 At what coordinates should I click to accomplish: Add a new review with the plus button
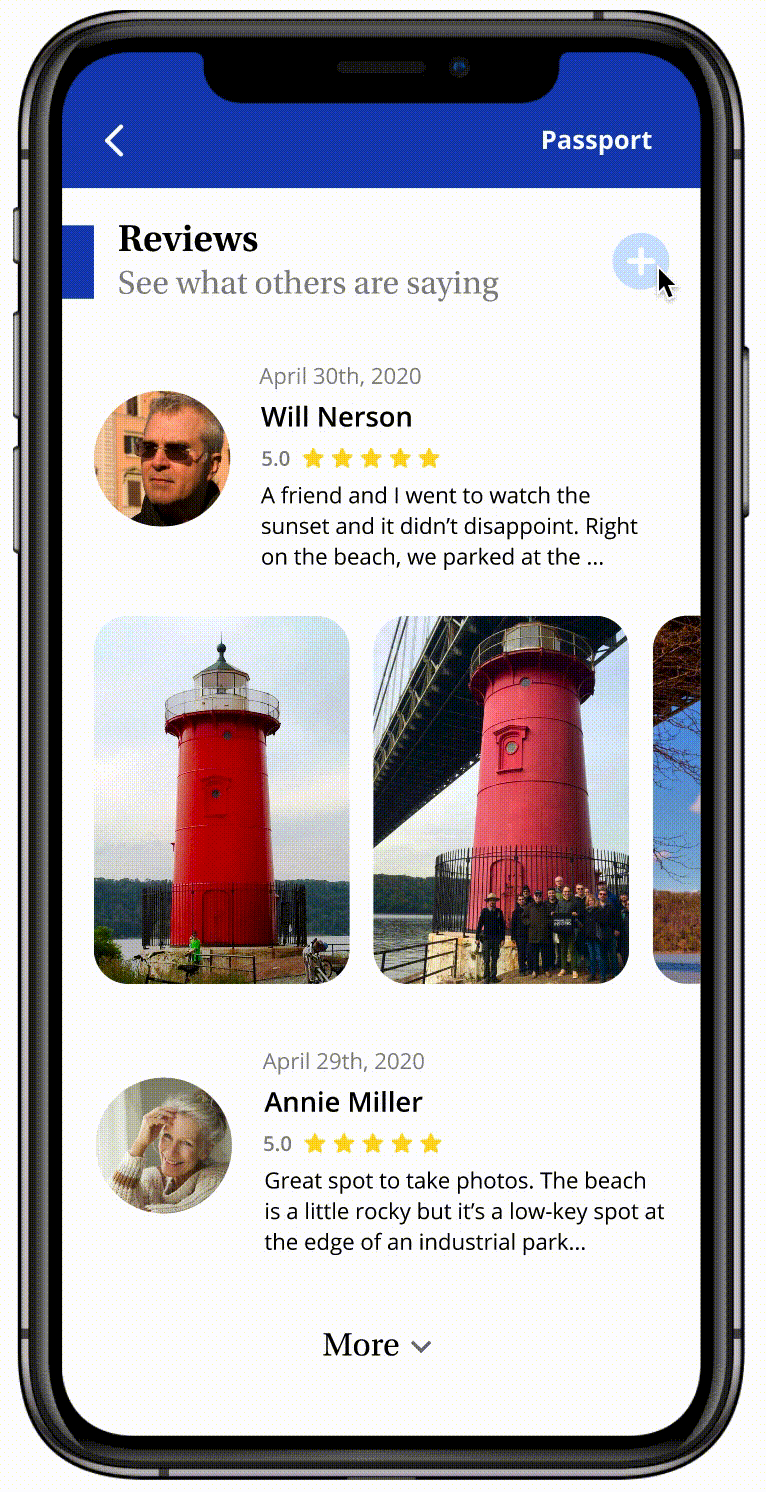[x=640, y=262]
